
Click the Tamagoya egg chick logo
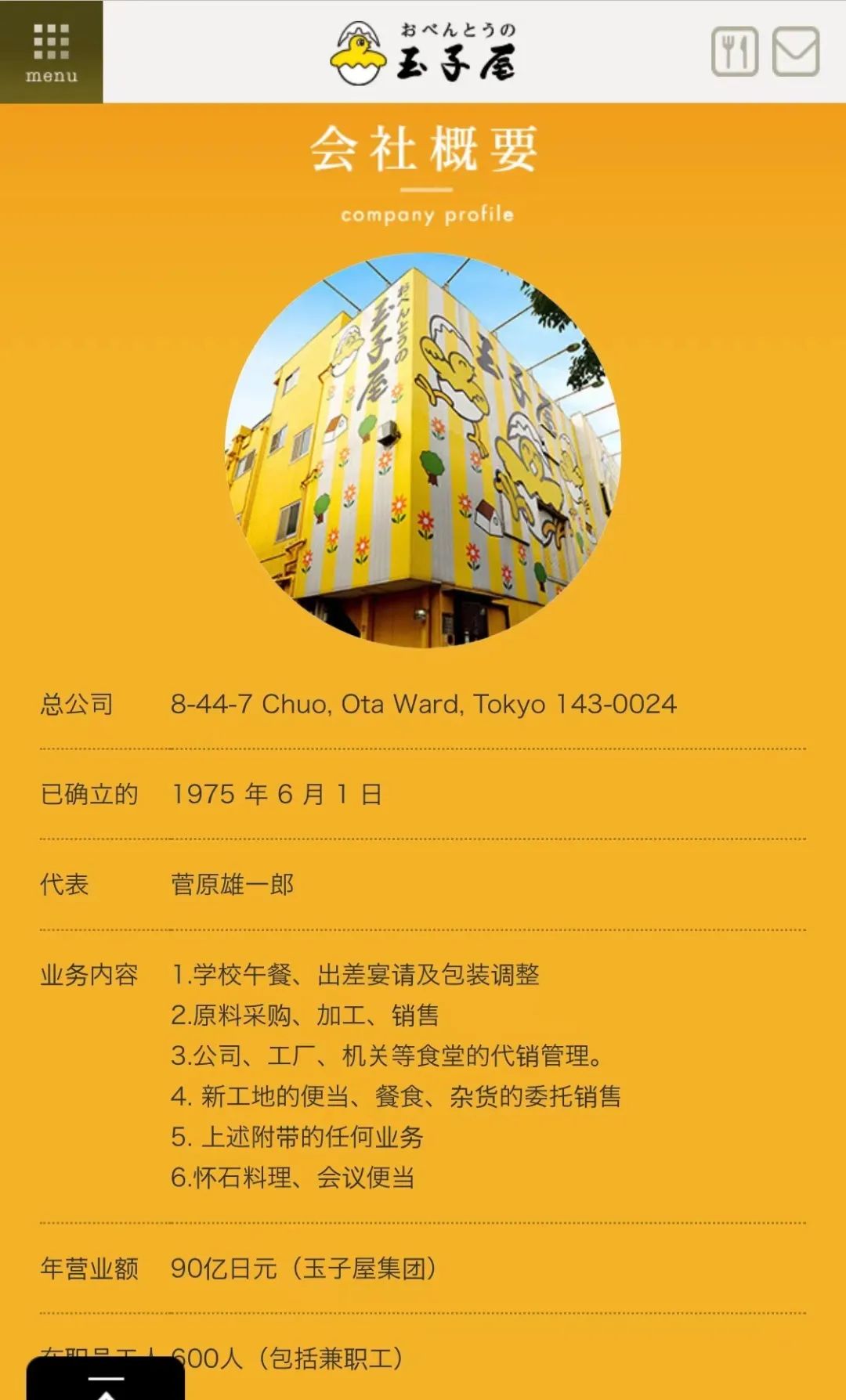[423, 49]
